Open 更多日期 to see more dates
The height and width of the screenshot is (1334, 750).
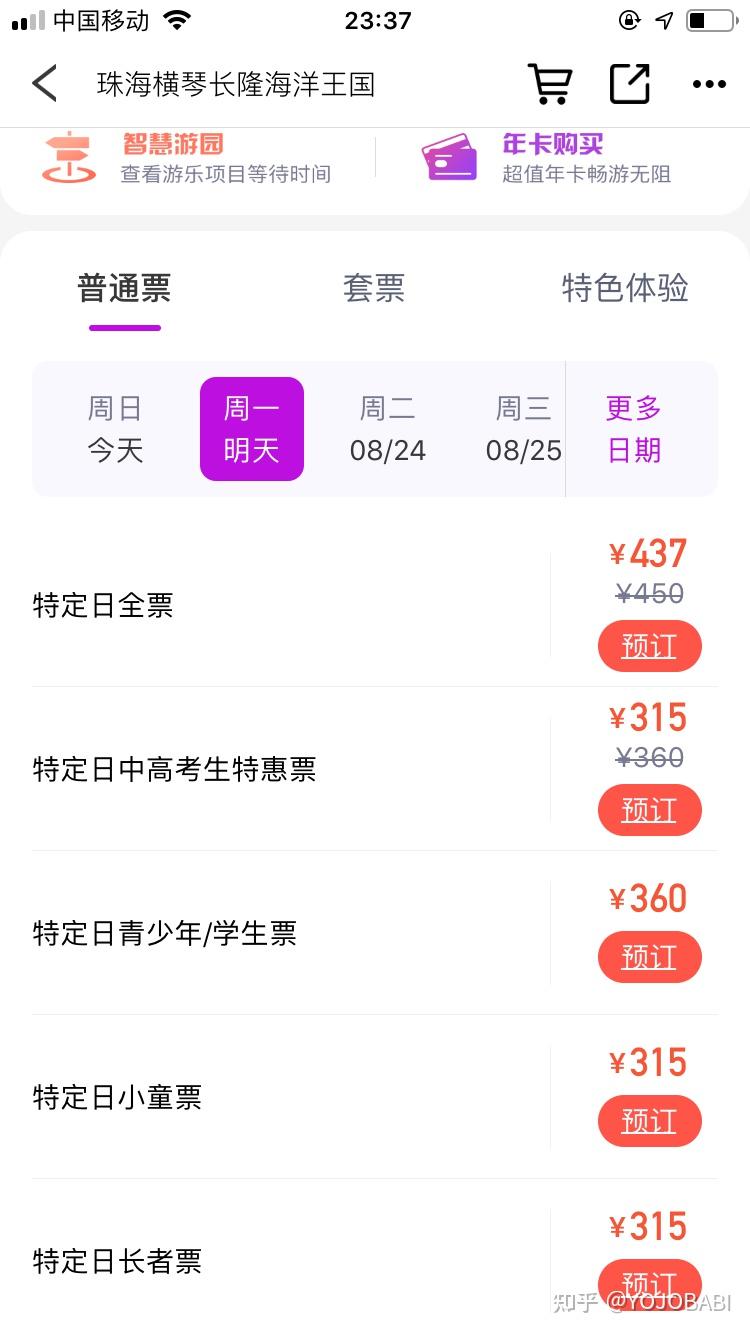pyautogui.click(x=634, y=429)
